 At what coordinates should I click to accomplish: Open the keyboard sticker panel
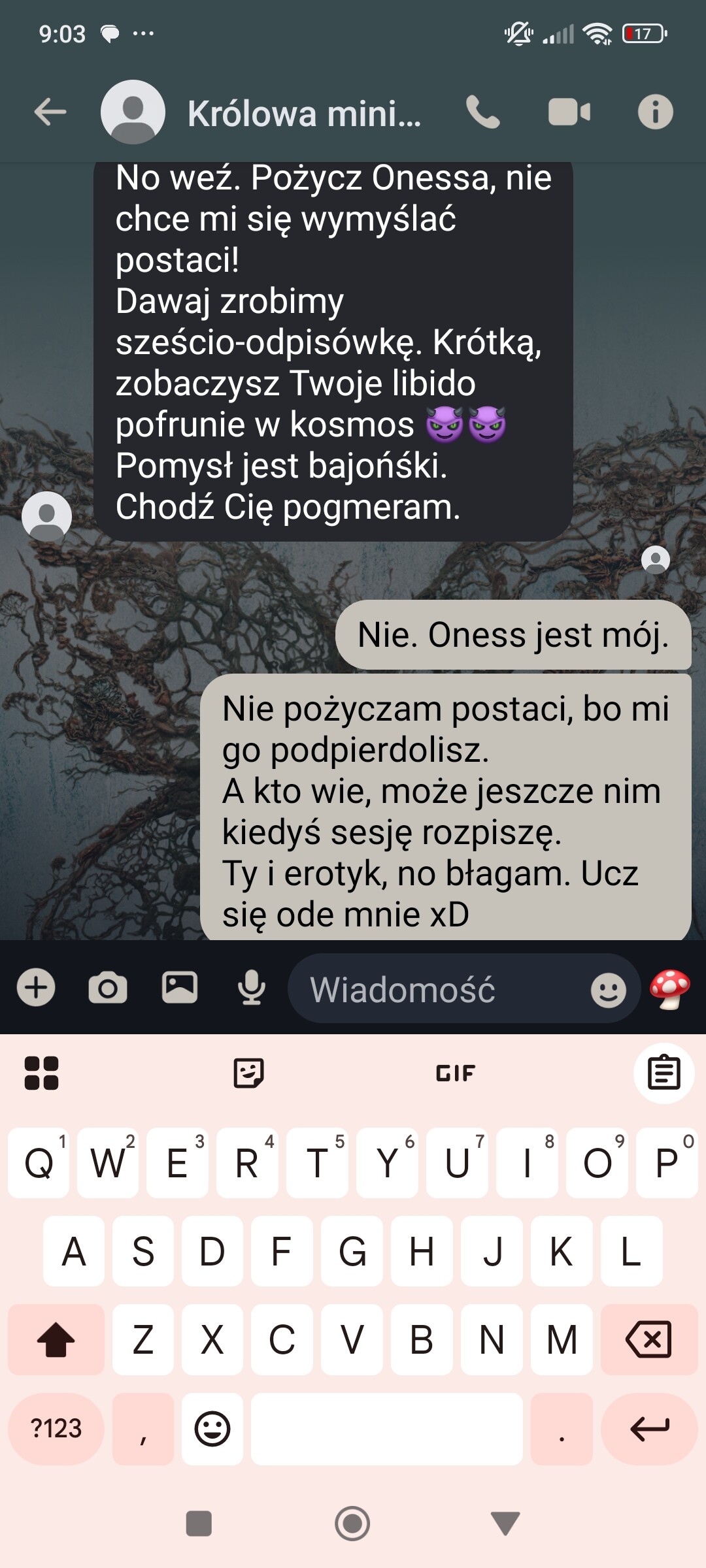click(x=248, y=1073)
